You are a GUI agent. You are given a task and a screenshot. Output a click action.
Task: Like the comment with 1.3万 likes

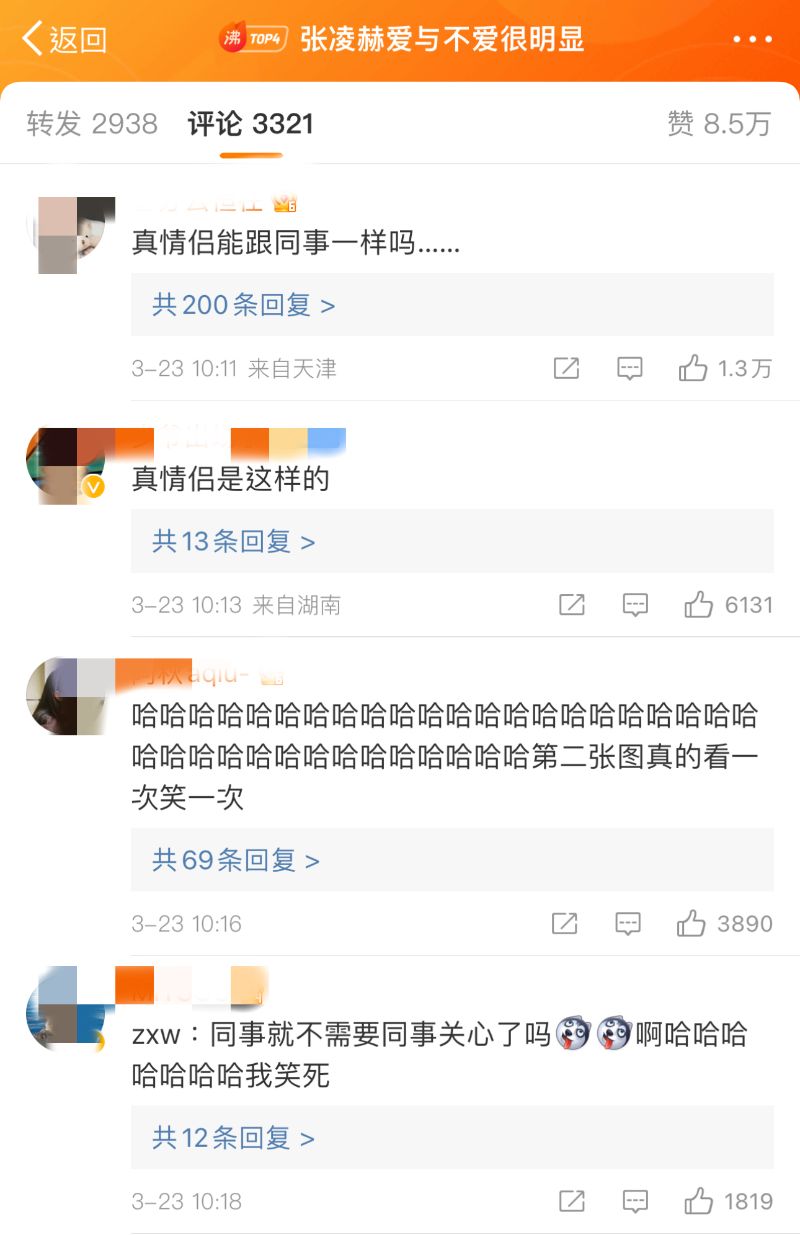pos(693,369)
